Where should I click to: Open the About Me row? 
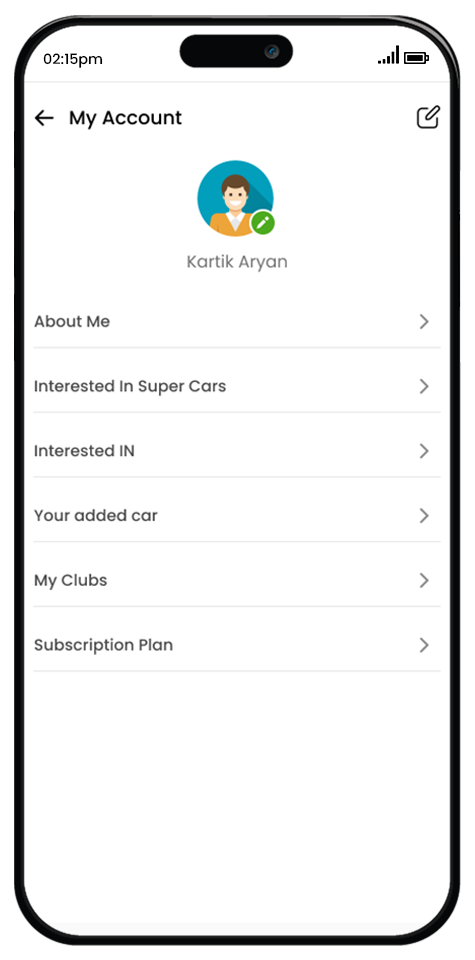click(x=237, y=321)
